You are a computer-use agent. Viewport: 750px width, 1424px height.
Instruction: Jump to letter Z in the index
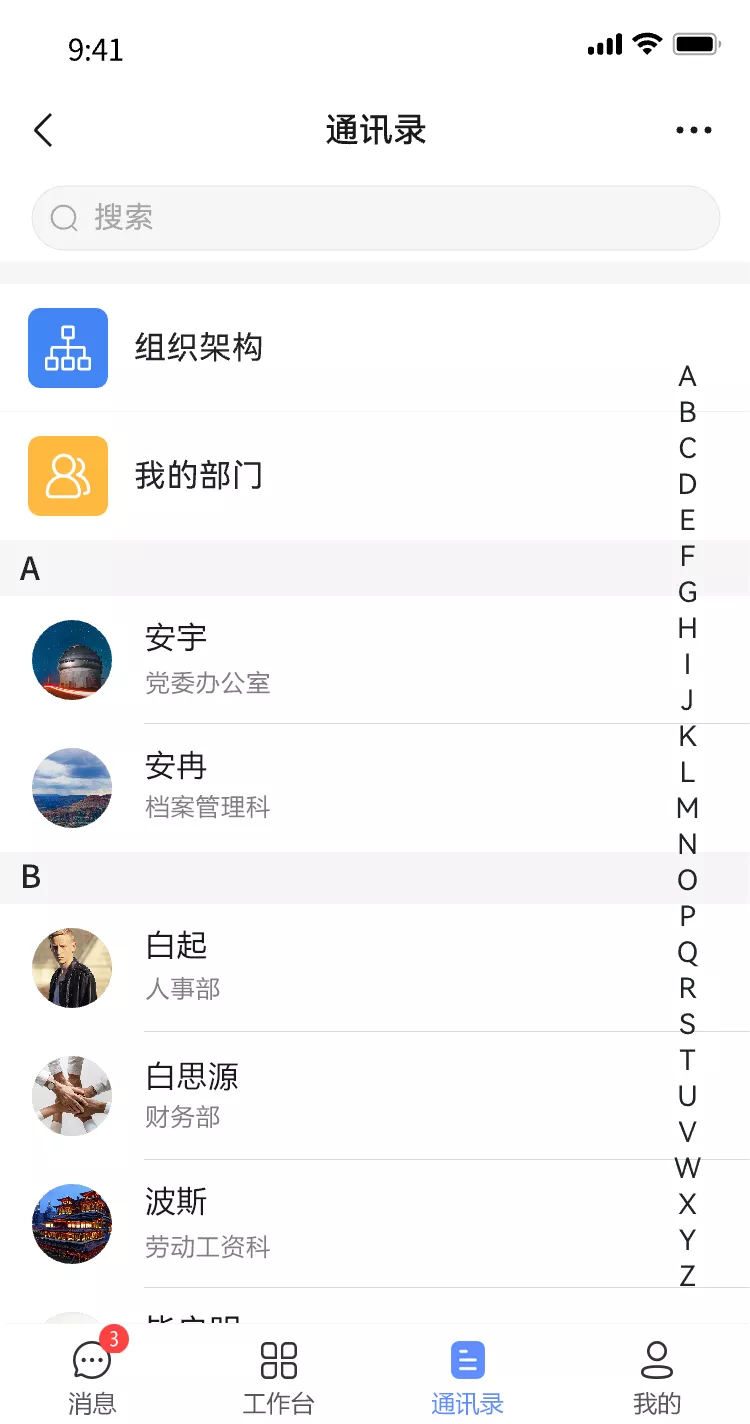point(687,1277)
